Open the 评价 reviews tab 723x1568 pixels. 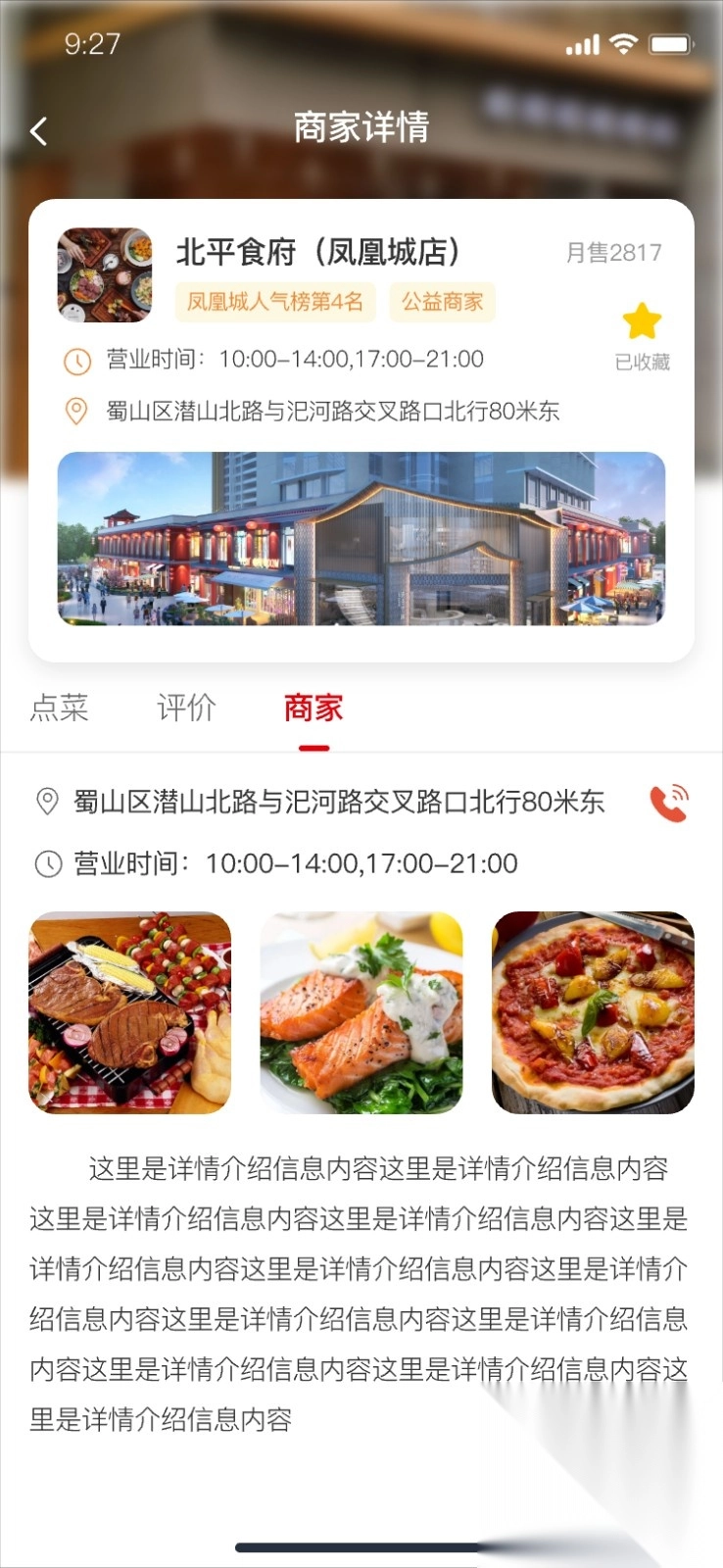tap(185, 709)
